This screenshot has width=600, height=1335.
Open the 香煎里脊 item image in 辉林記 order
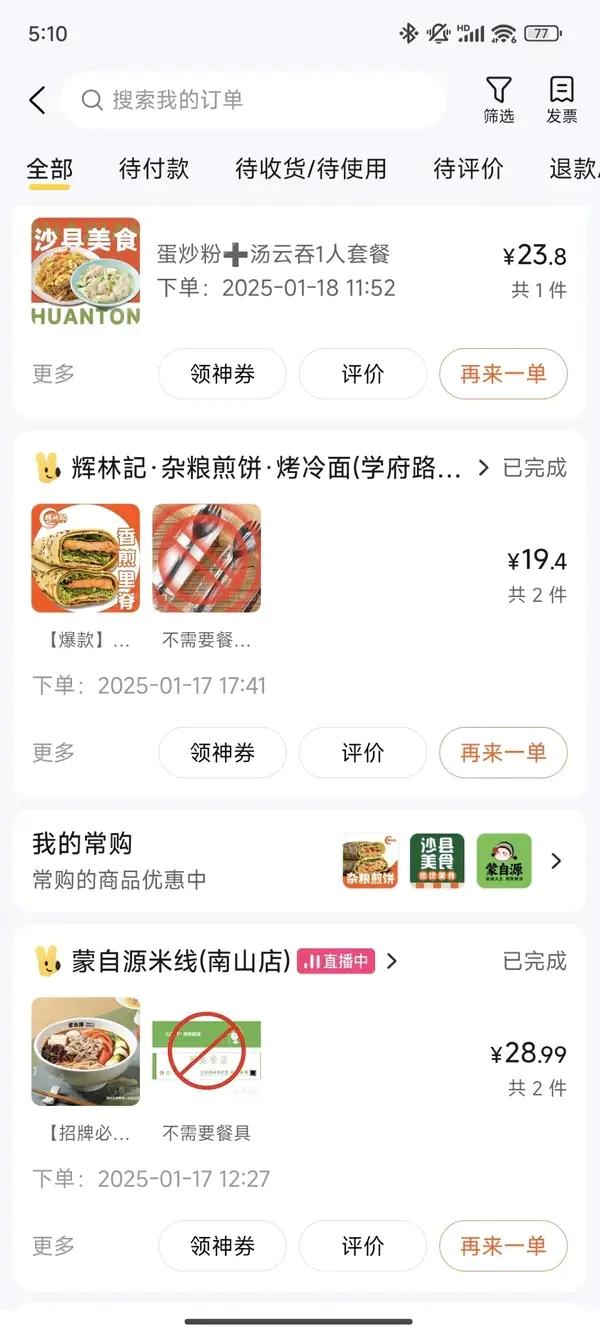86,558
